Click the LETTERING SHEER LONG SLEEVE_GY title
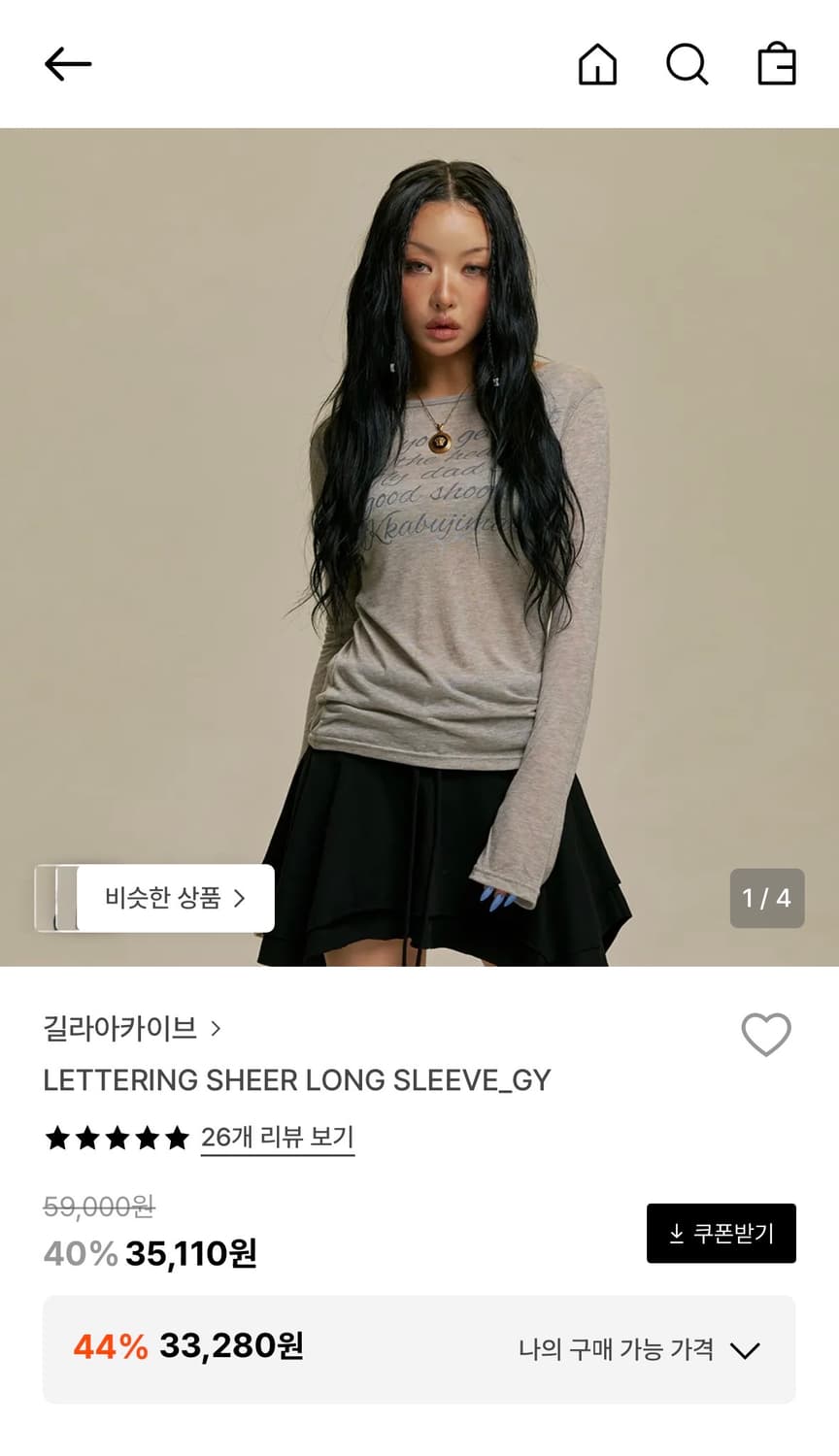Image resolution: width=839 pixels, height=1456 pixels. [x=297, y=1080]
